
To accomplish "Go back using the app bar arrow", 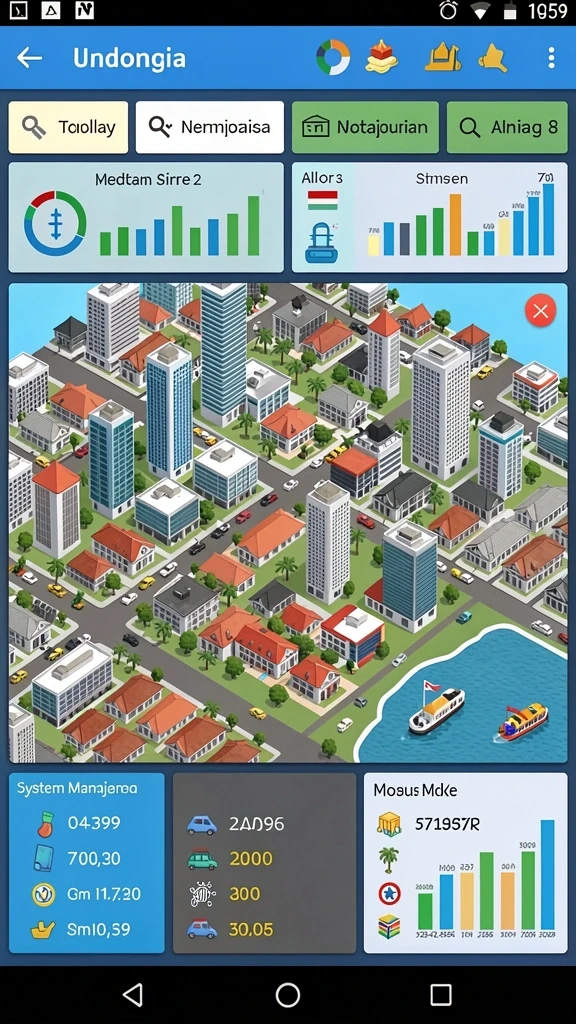I will 29,58.
